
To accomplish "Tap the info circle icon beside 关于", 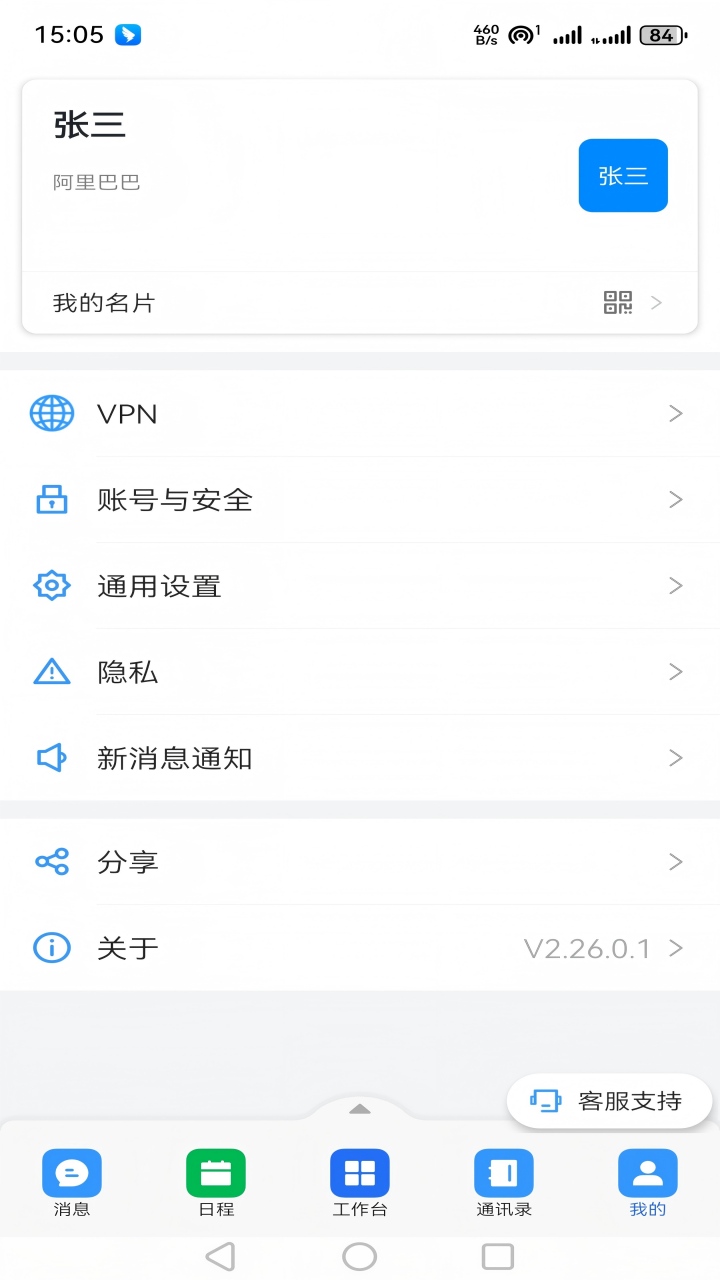I will (51, 947).
